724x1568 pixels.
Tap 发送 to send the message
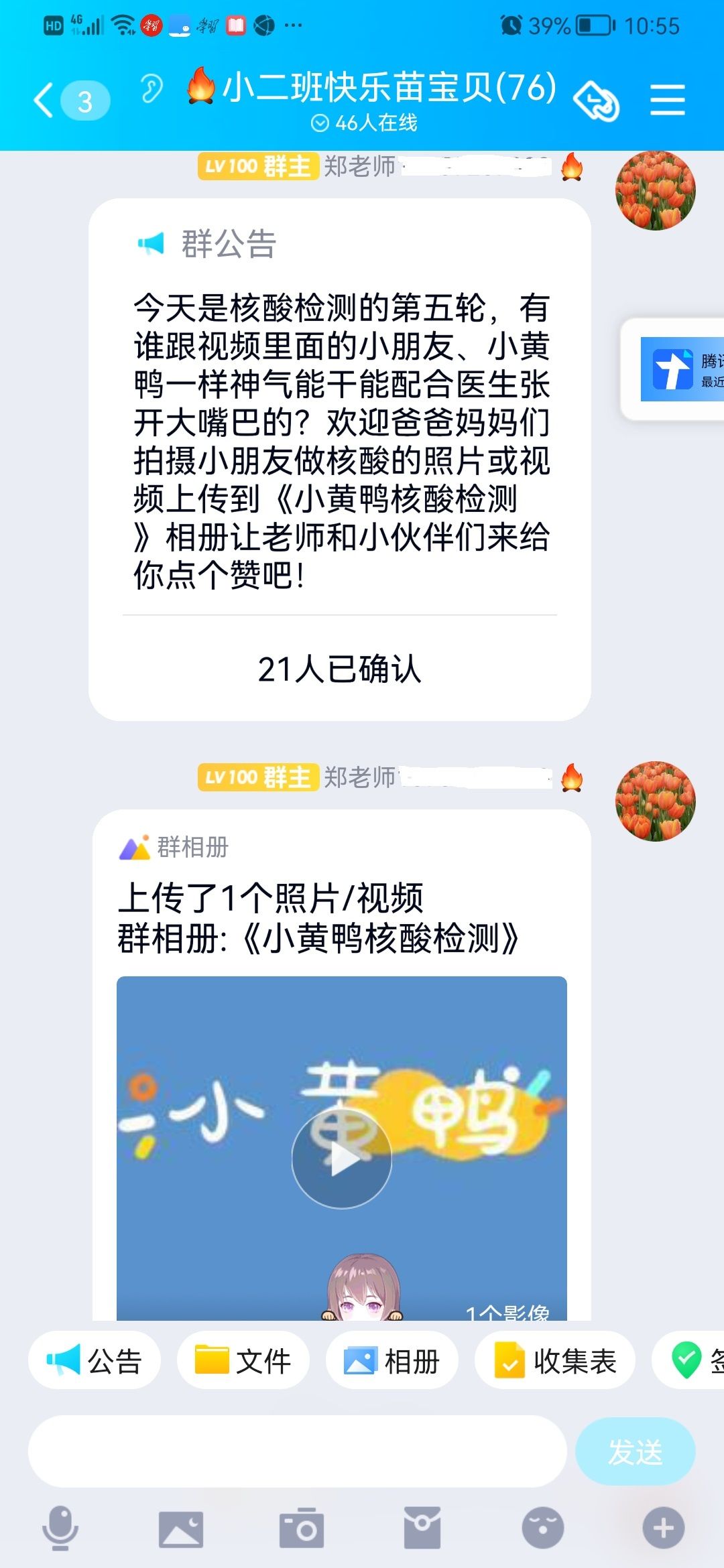(635, 1451)
